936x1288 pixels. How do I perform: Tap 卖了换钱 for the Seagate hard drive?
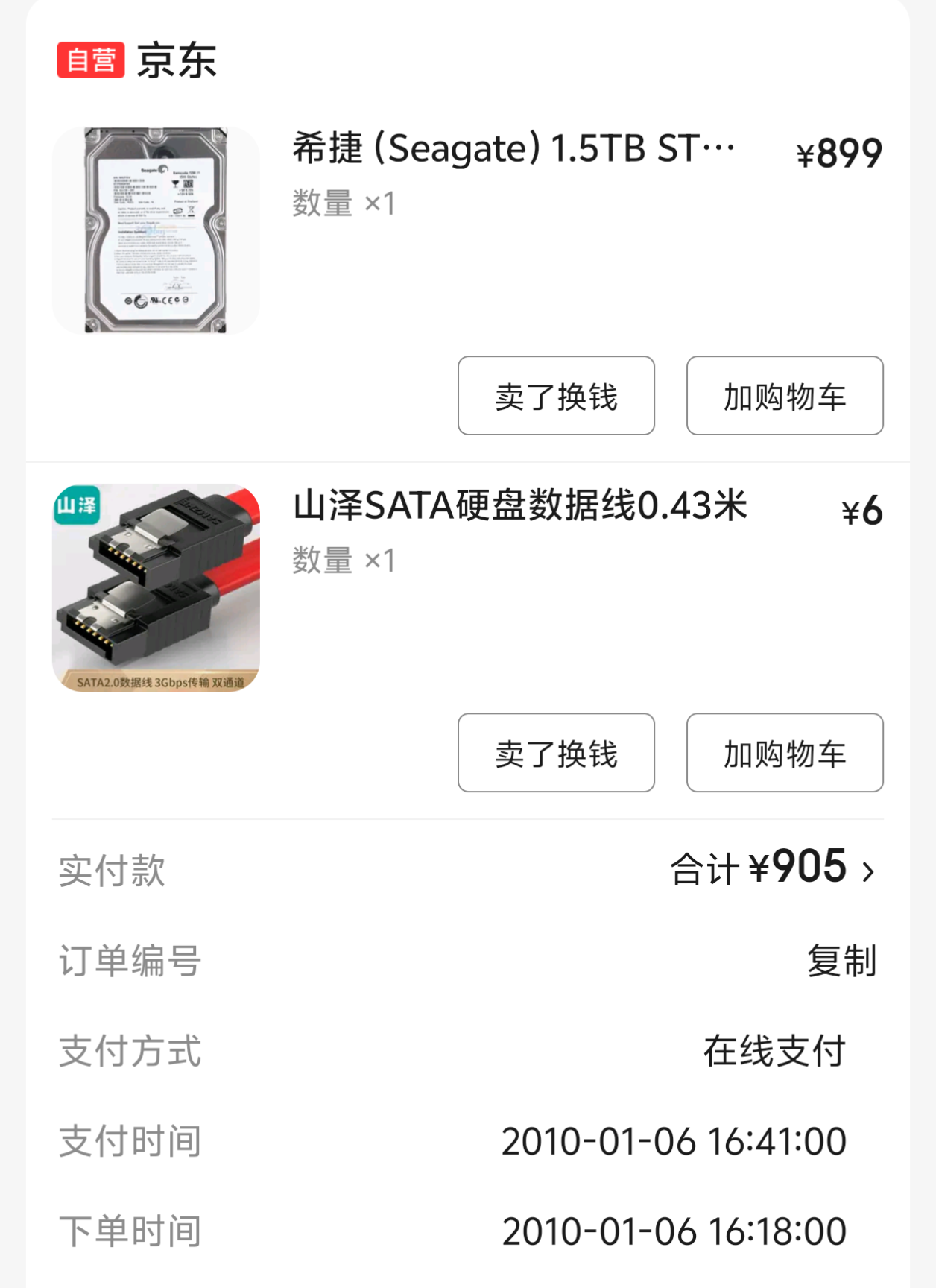point(556,396)
